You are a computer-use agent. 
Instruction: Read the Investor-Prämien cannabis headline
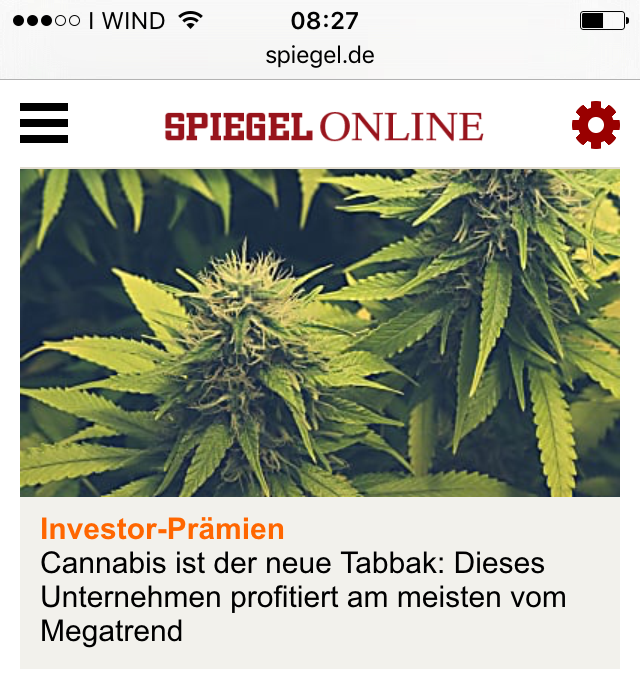304,596
